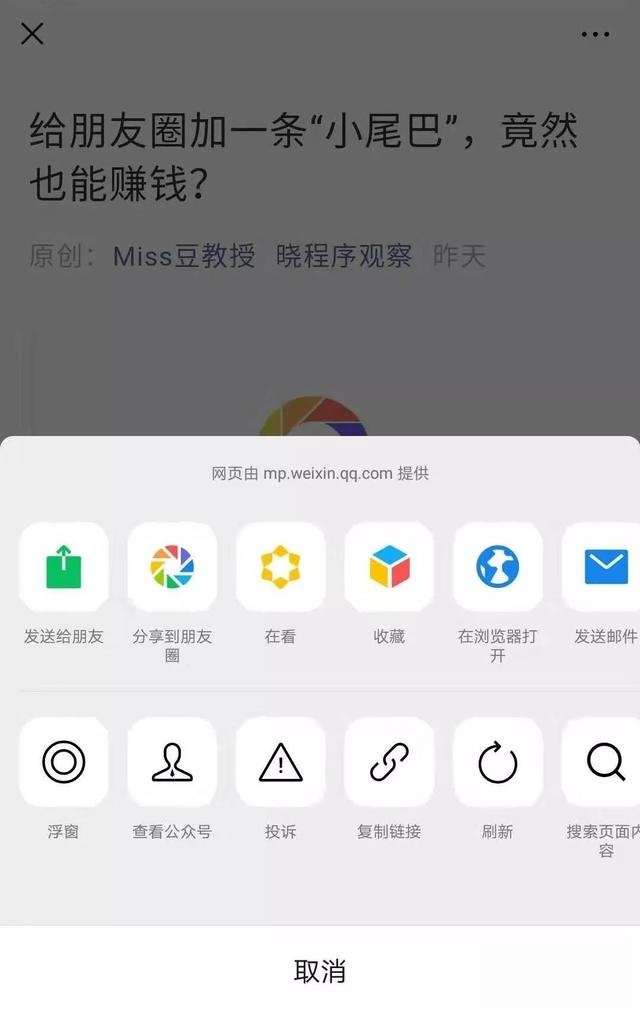Save the article with 收藏
Screen dimensions: 640x1015
(x=389, y=568)
